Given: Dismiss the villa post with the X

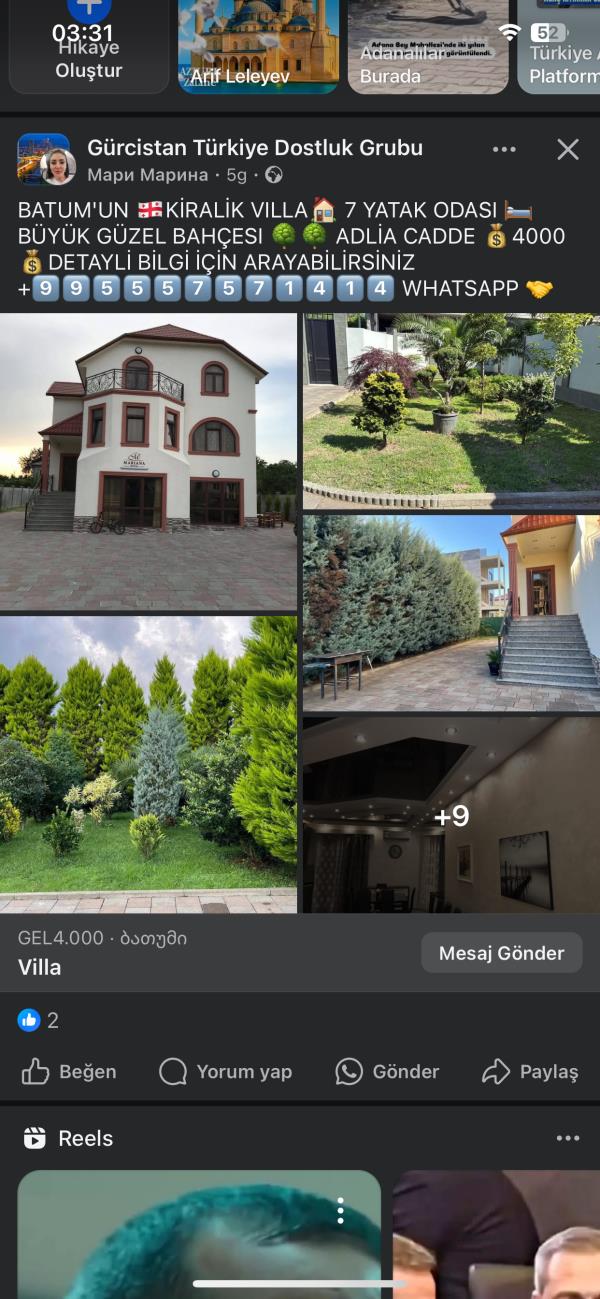Looking at the screenshot, I should click(567, 150).
